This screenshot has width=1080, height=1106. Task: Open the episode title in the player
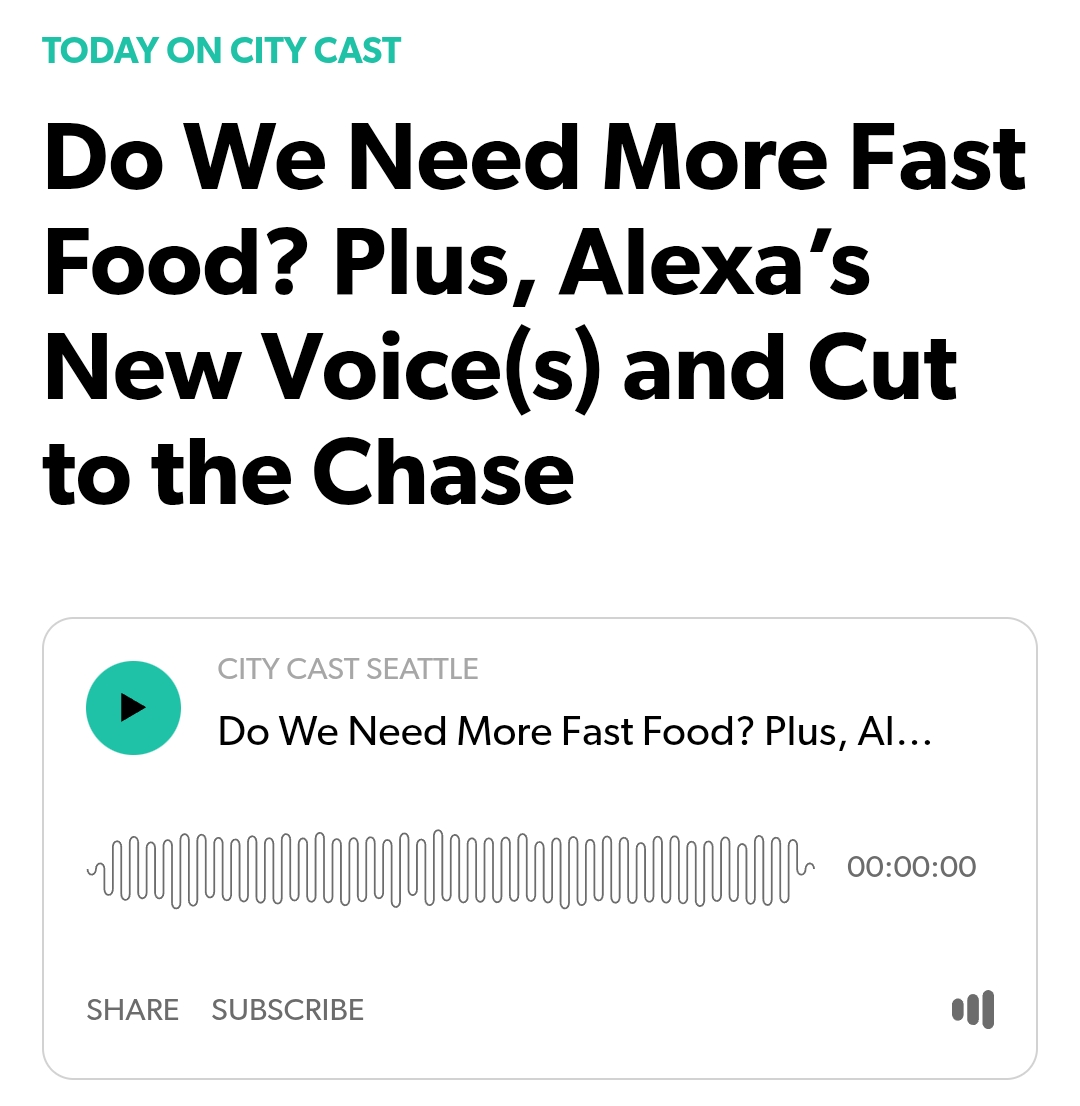(x=575, y=732)
